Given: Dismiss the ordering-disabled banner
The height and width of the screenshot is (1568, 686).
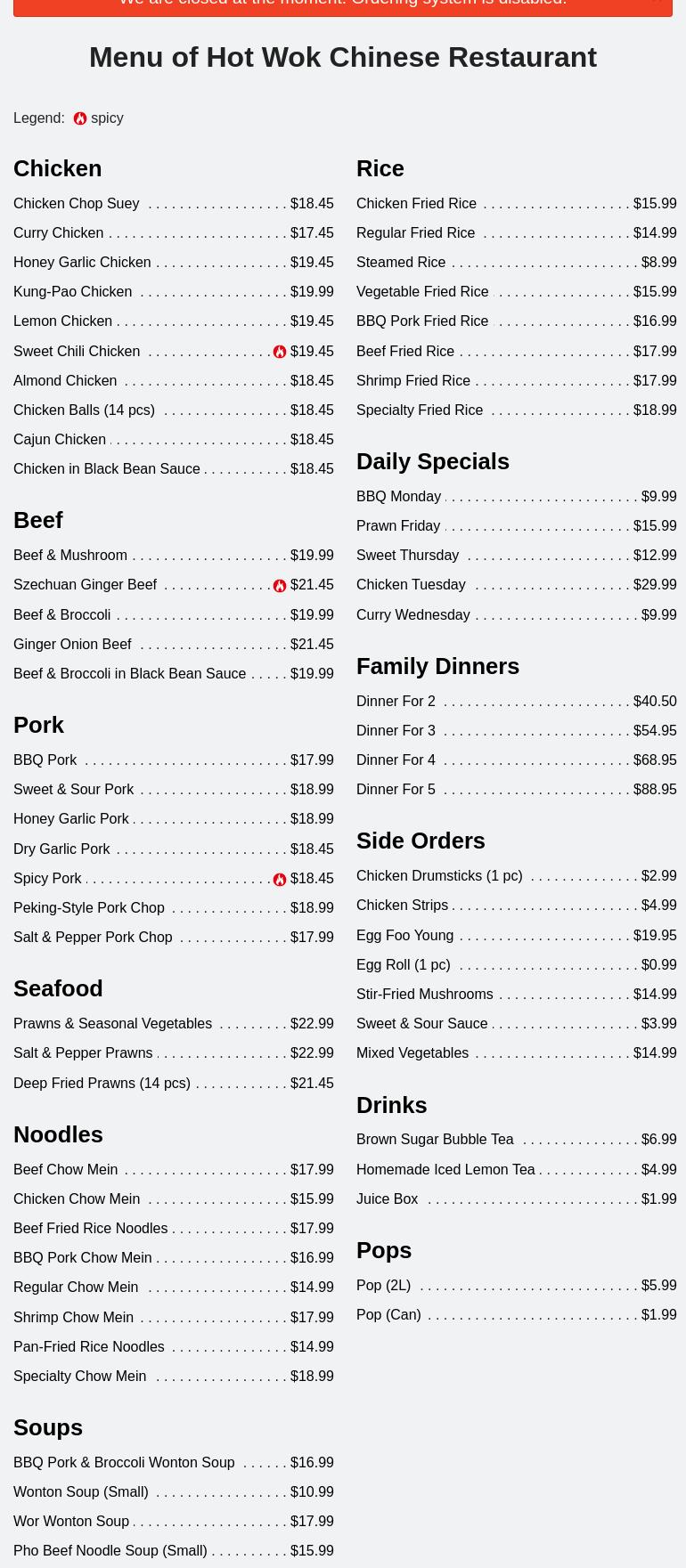Looking at the screenshot, I should (x=657, y=4).
